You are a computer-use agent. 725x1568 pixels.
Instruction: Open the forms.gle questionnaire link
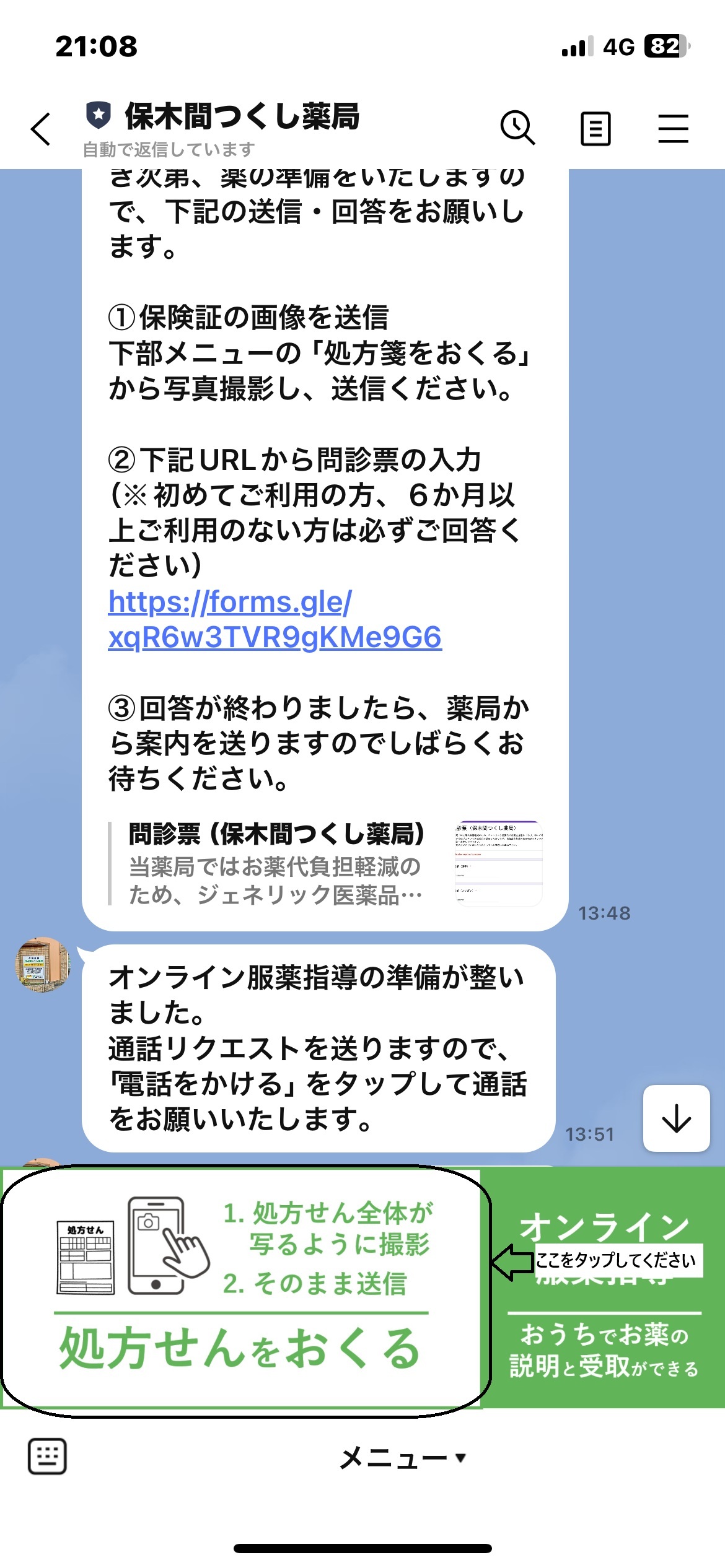pos(275,619)
